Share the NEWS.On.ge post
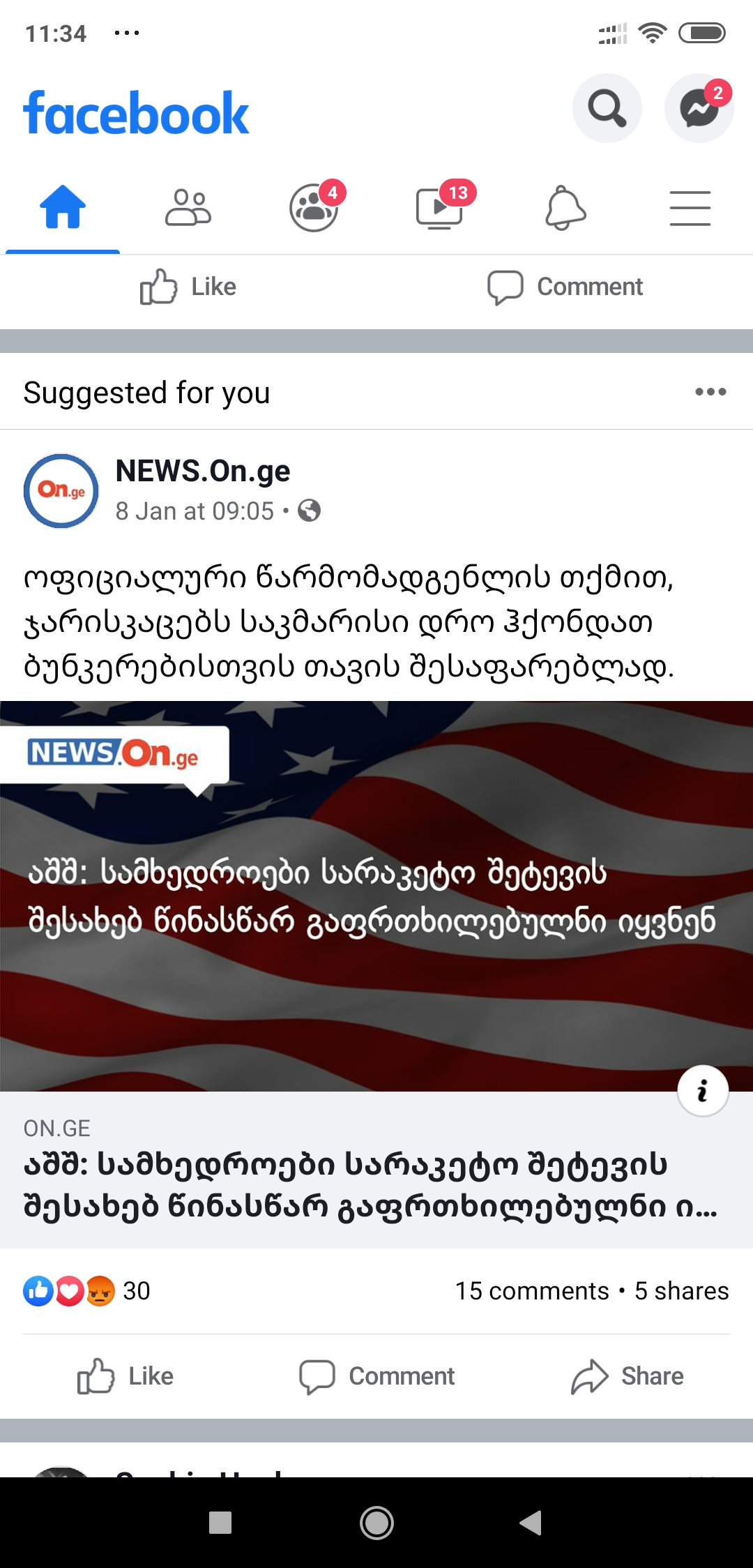The image size is (753, 1568). coord(627,1376)
